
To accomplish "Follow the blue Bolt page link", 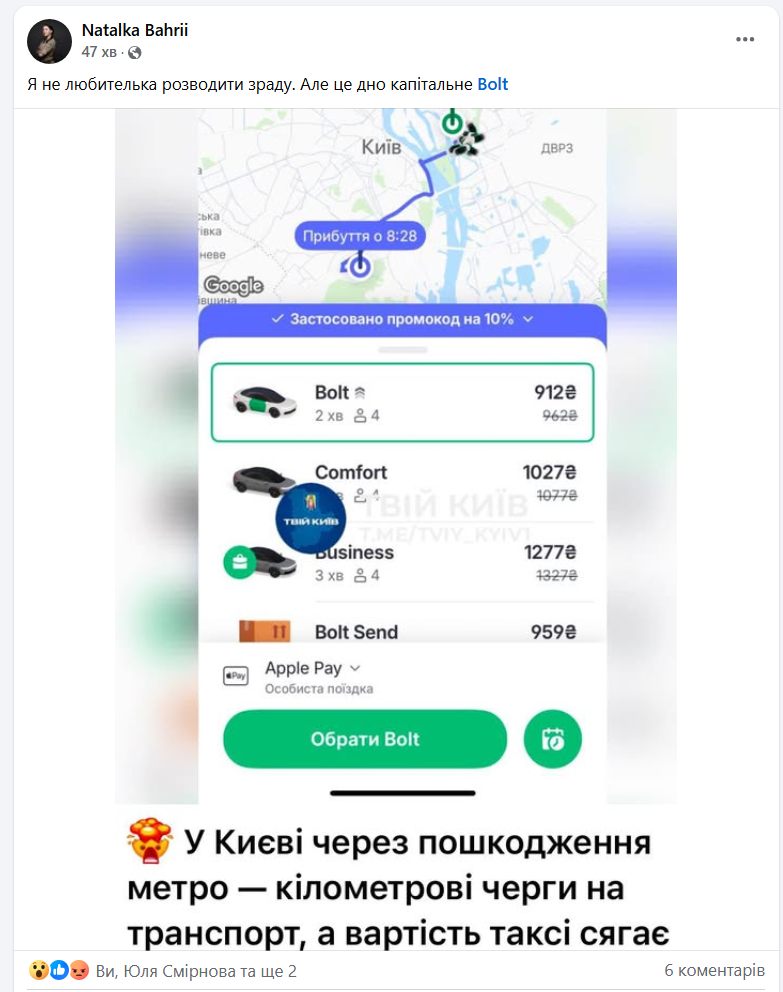I will pos(492,84).
